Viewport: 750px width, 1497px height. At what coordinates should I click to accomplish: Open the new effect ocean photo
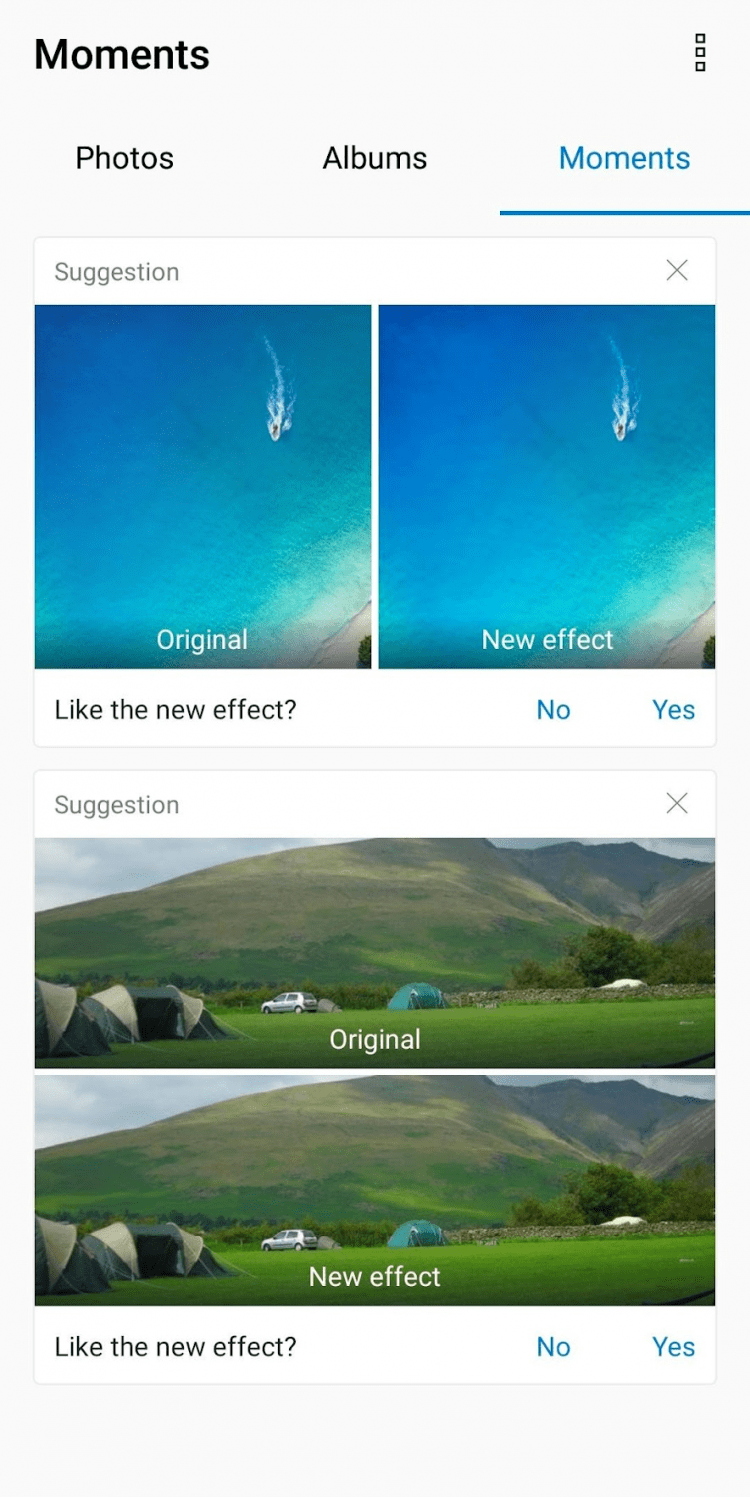click(x=546, y=486)
